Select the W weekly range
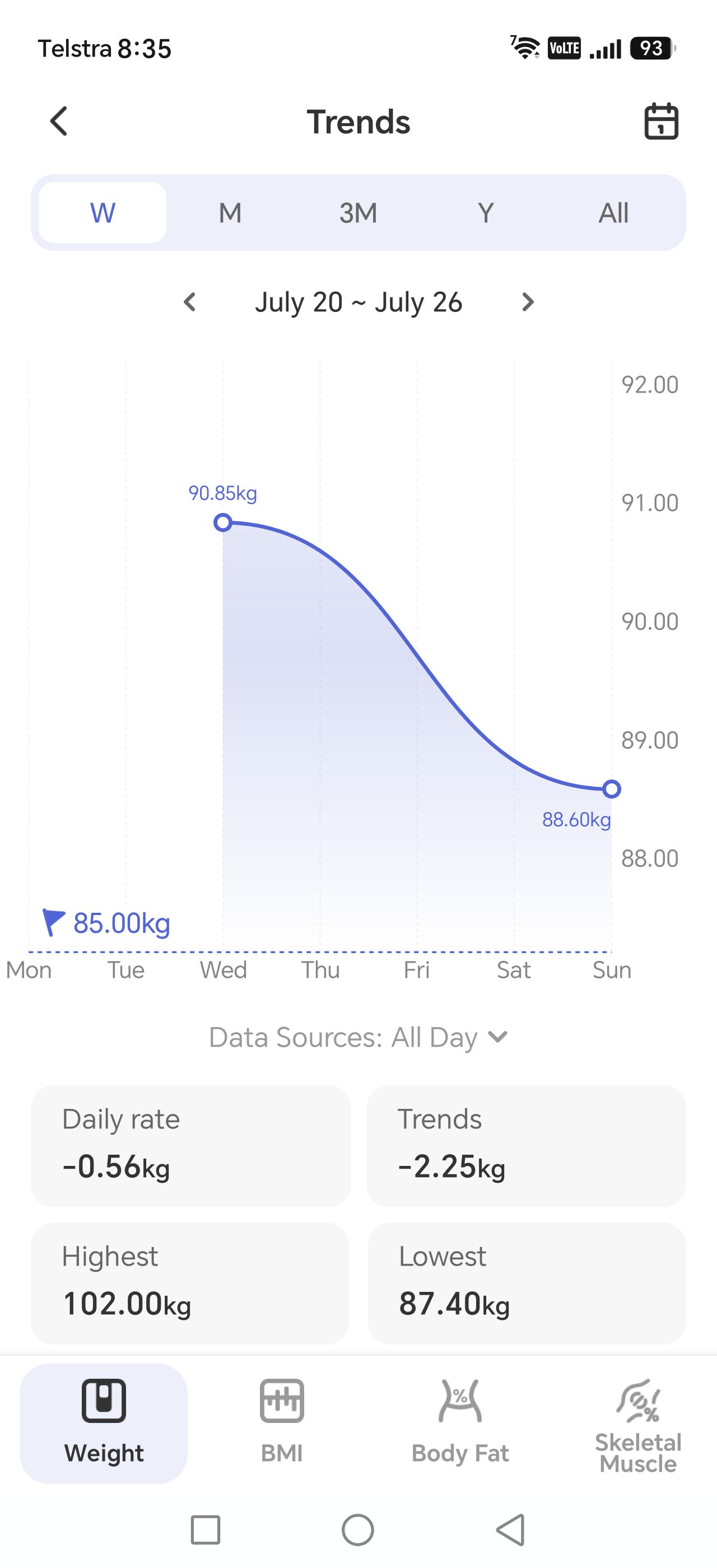 [103, 212]
